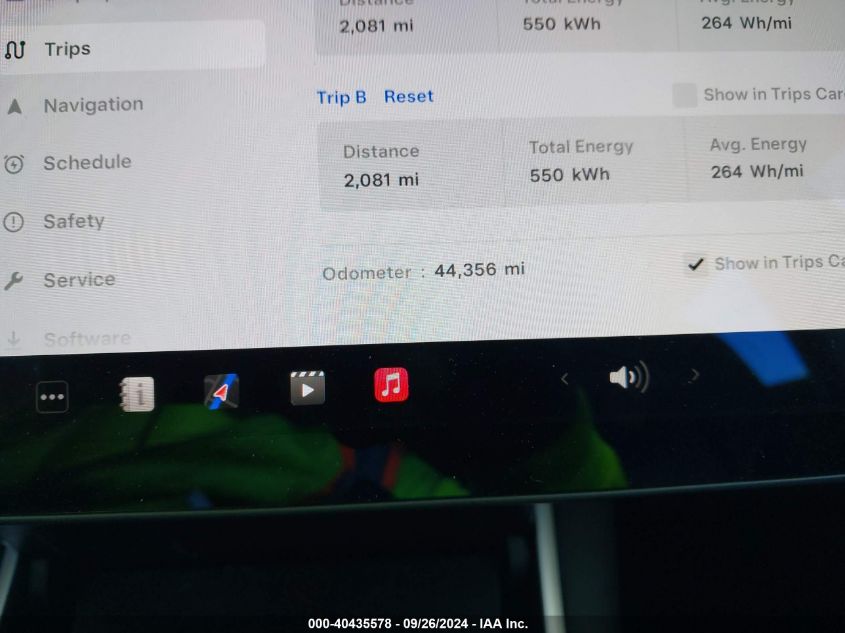Screen dimensions: 845x633
Task: Open the Trips settings section
Action: pos(67,49)
